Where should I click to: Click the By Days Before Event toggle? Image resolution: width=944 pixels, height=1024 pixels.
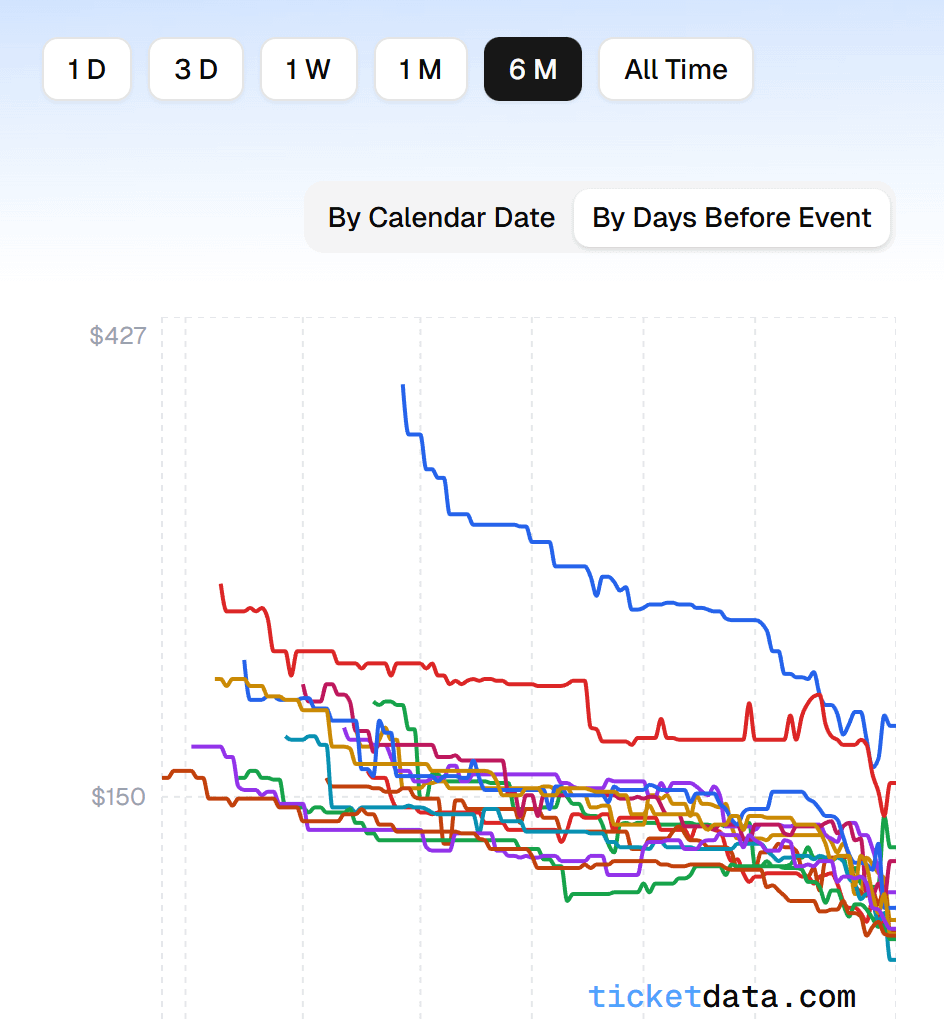(731, 217)
